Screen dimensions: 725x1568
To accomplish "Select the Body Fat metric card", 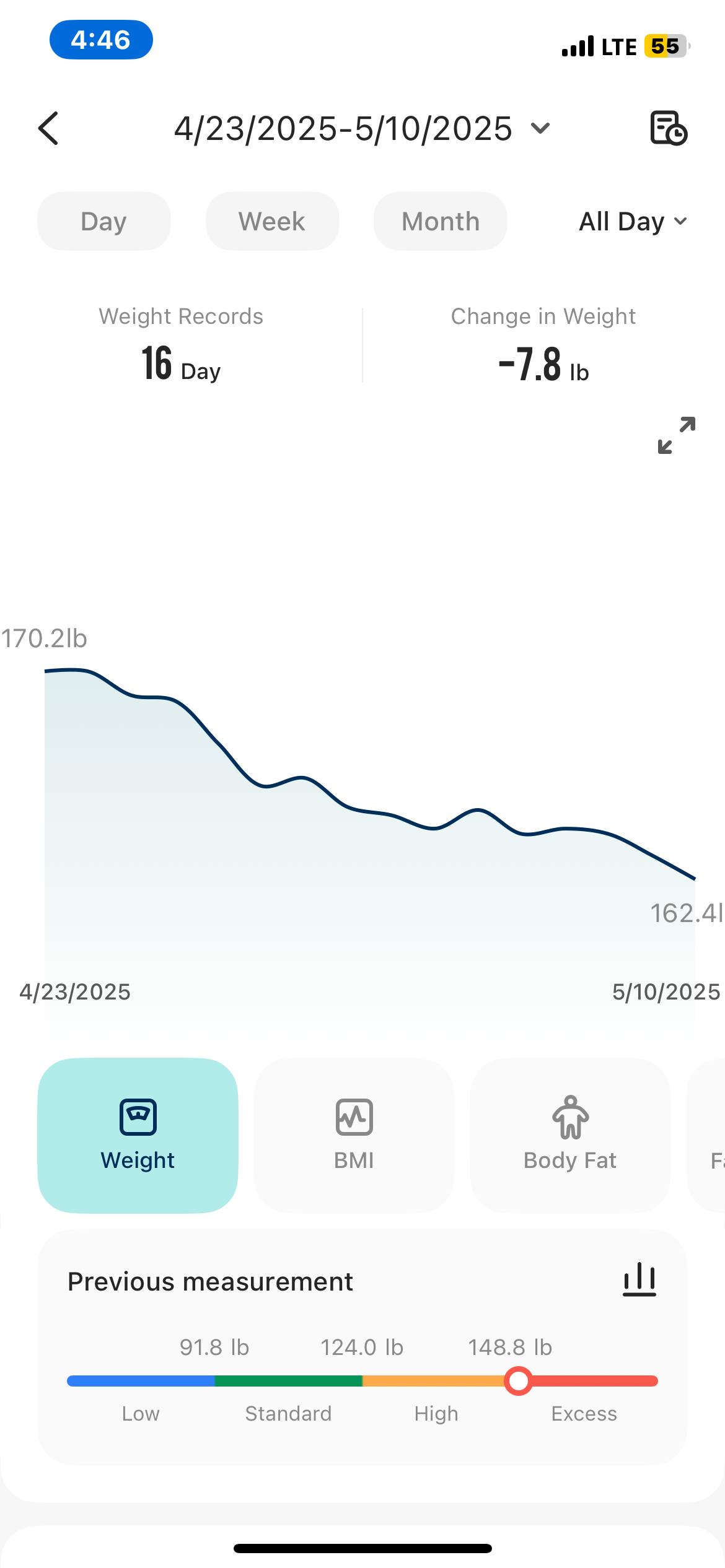I will [570, 1135].
